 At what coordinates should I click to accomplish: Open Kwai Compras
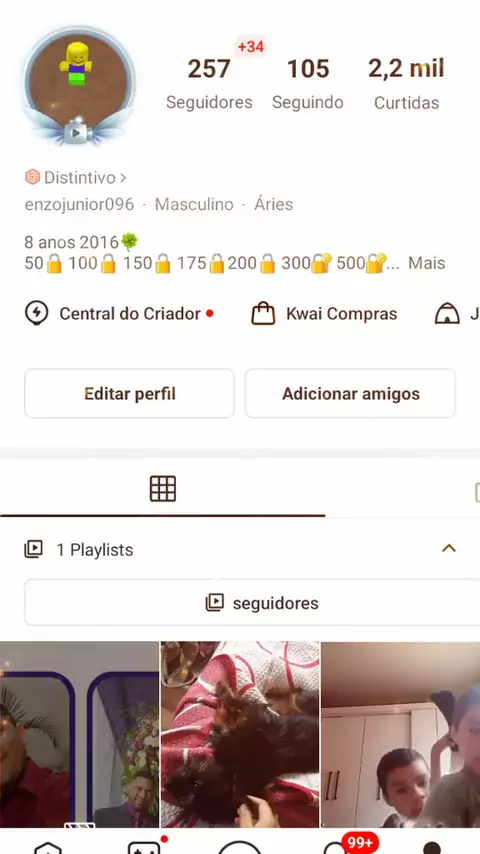[x=324, y=314]
